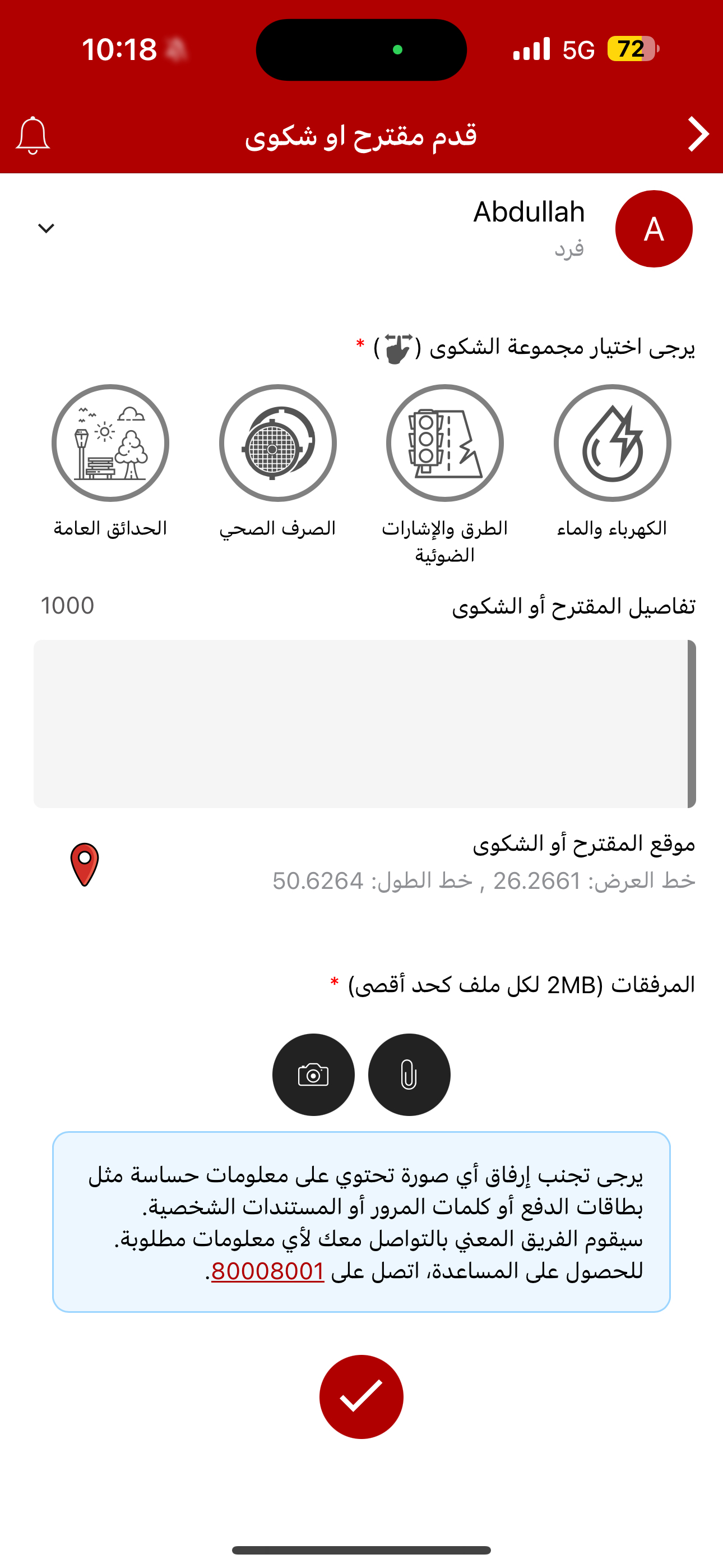Go back using the header arrow
The height and width of the screenshot is (1568, 723).
pos(697,134)
